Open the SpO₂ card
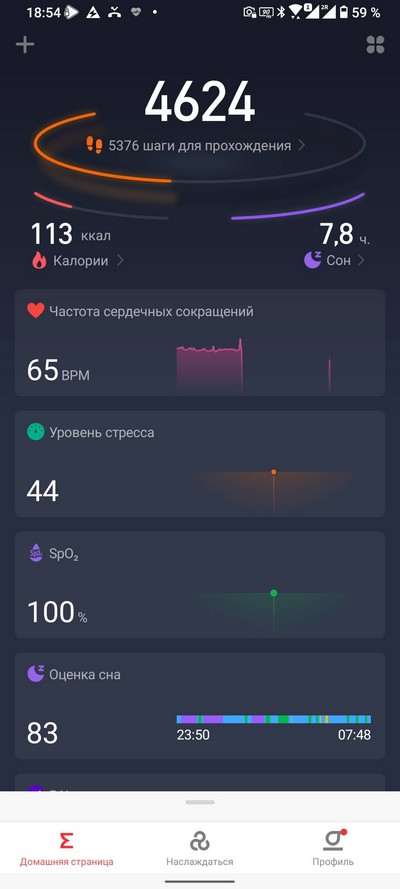The image size is (400, 889). (x=200, y=585)
